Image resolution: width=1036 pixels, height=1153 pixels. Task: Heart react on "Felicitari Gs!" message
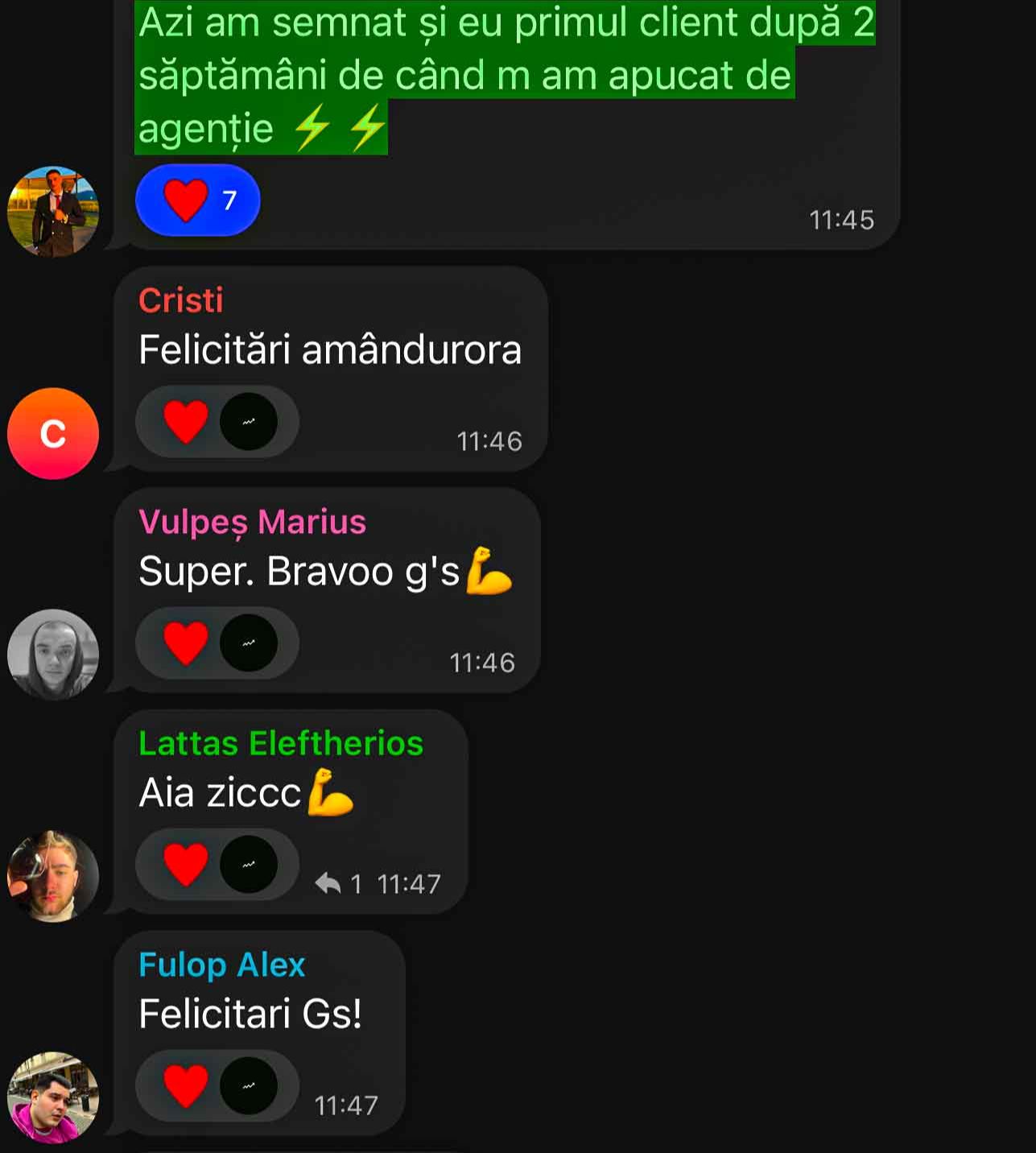click(x=186, y=1086)
